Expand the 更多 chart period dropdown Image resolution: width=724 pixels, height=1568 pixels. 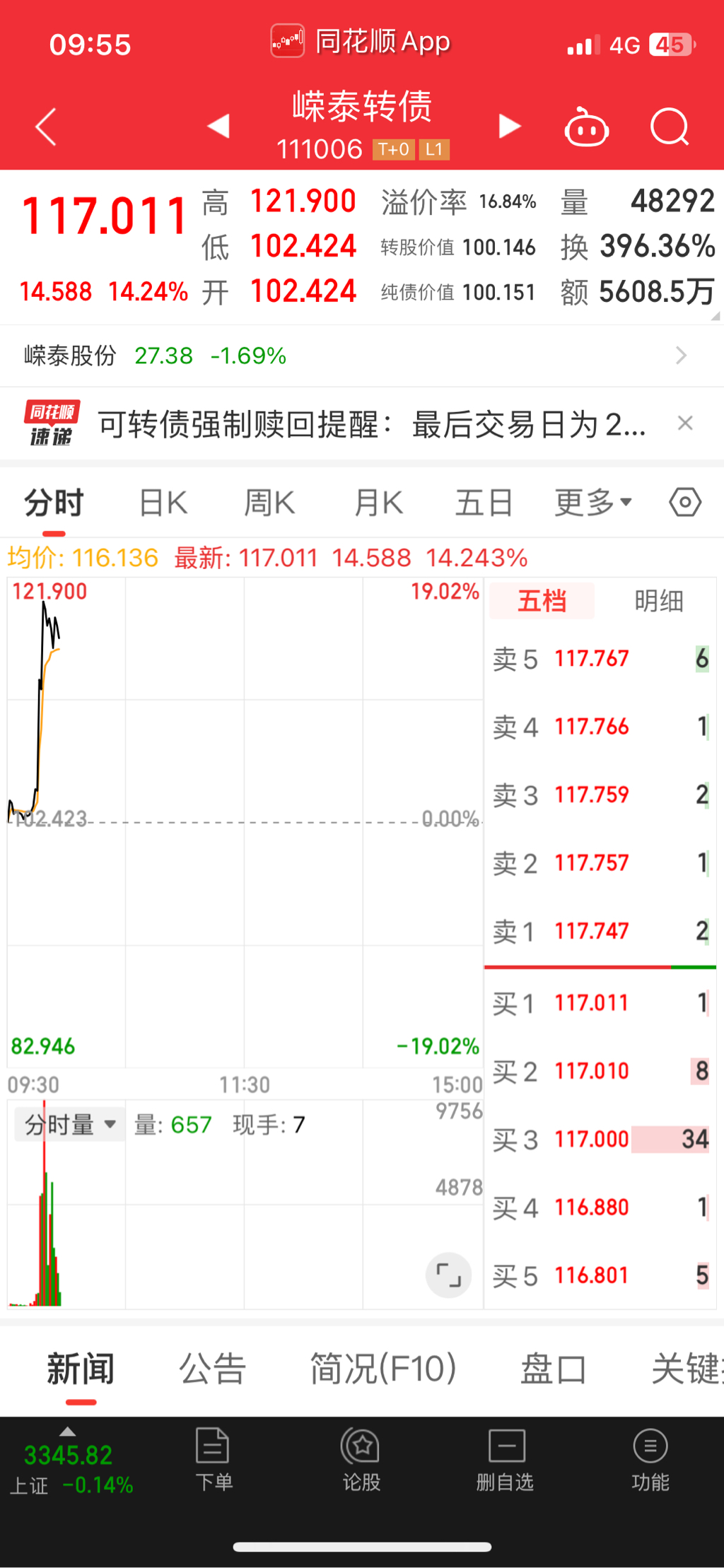[593, 503]
